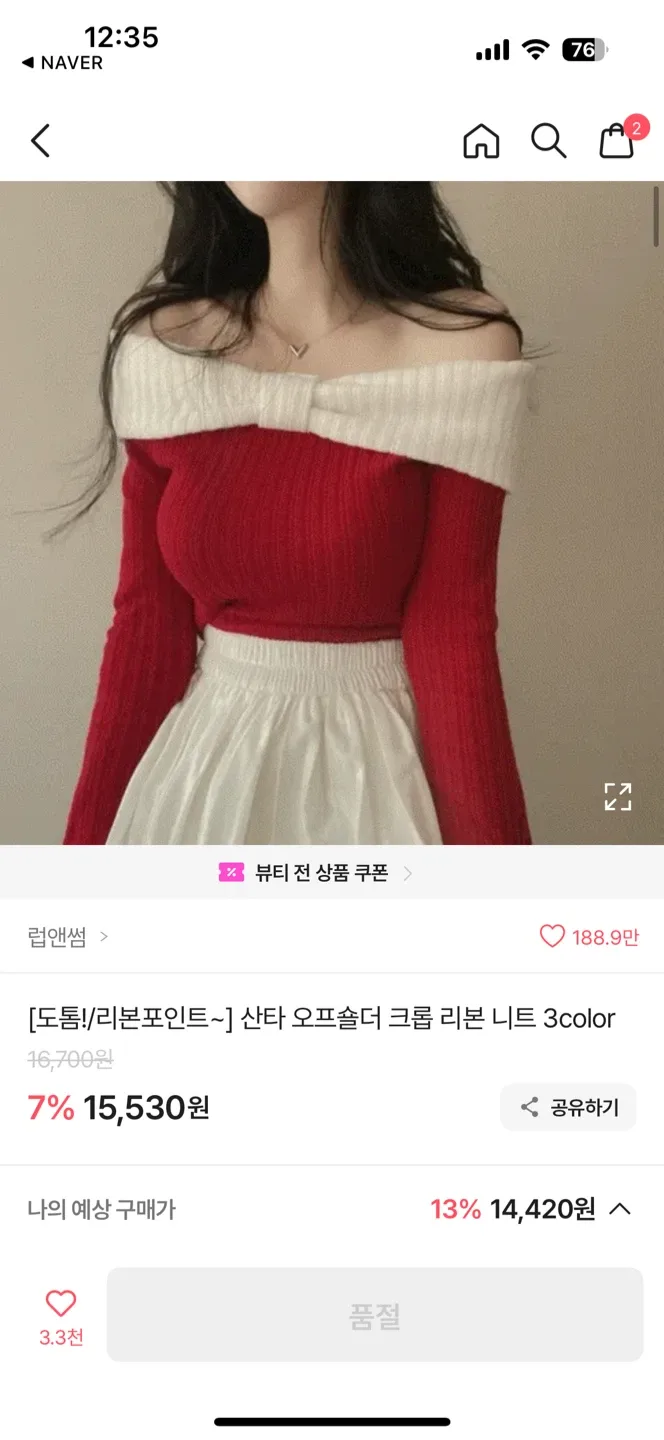Open the shopping bag with 2 items
This screenshot has width=664, height=1440.
(617, 141)
